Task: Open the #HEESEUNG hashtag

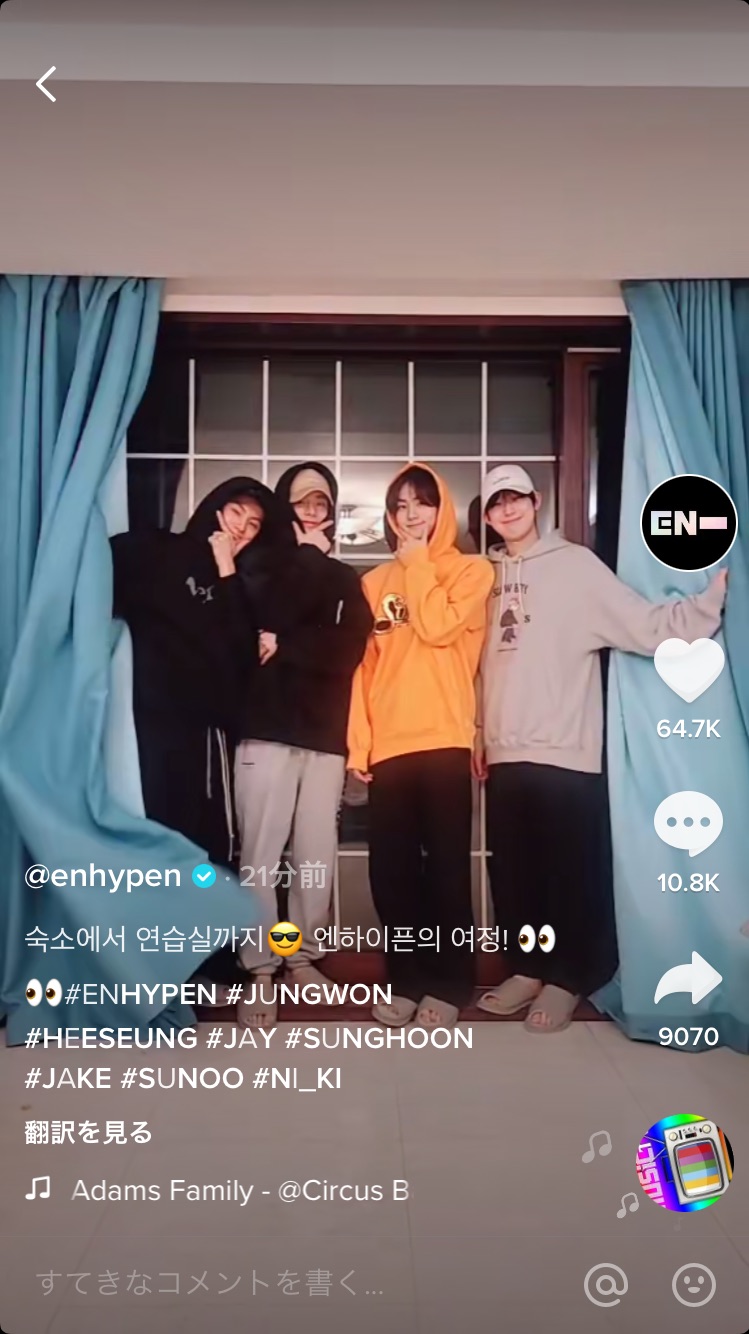Action: click(x=111, y=1038)
